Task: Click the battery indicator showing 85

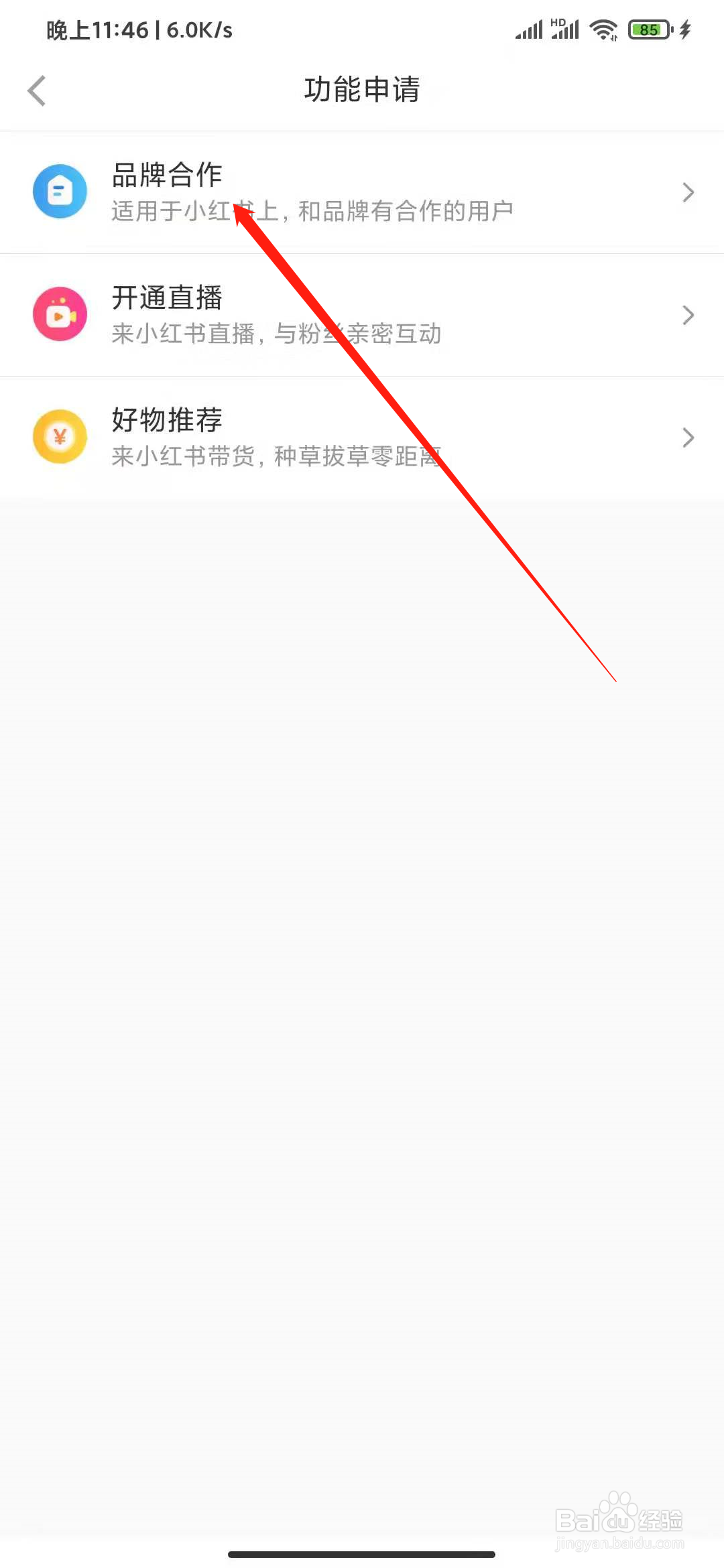Action: [x=647, y=30]
